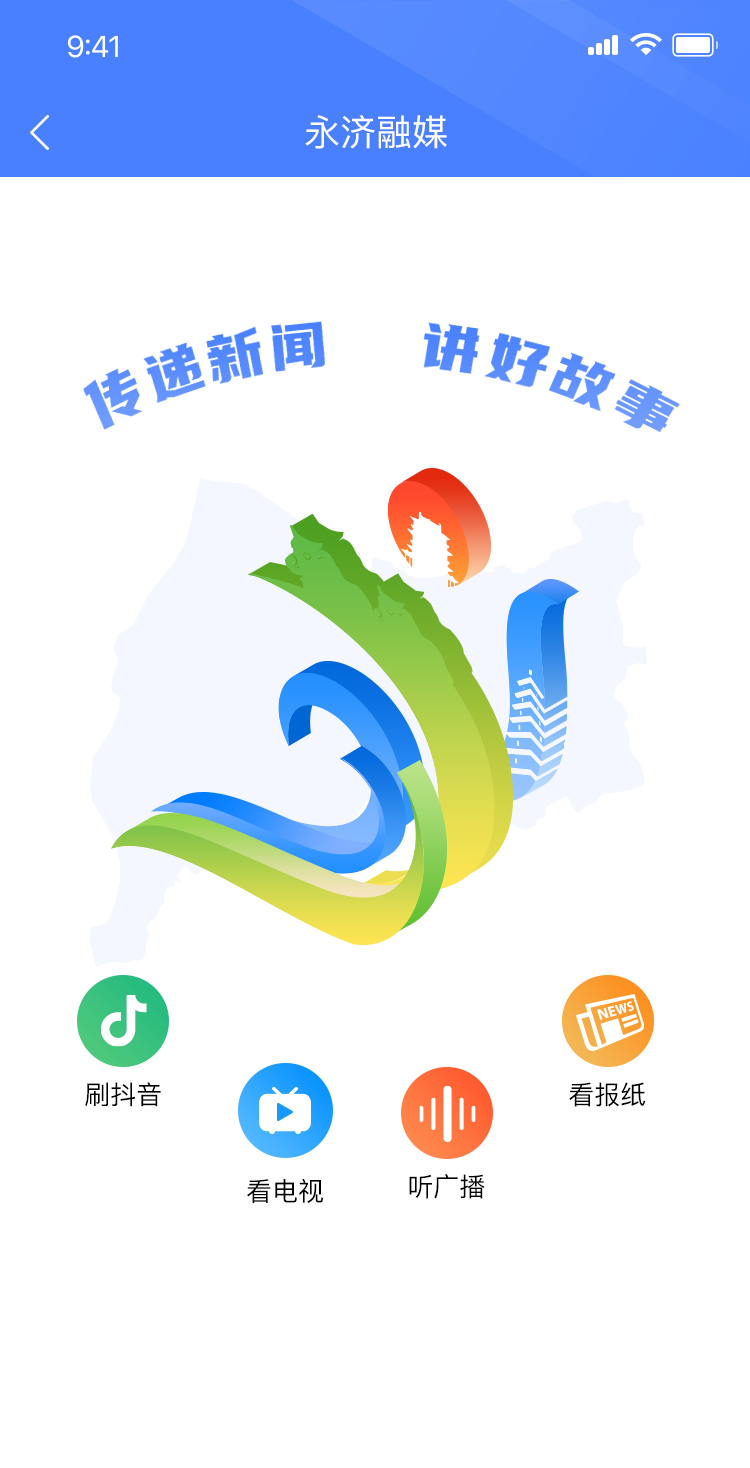
Task: Open 刷抖音 Douyin shortcut
Action: 123,1021
